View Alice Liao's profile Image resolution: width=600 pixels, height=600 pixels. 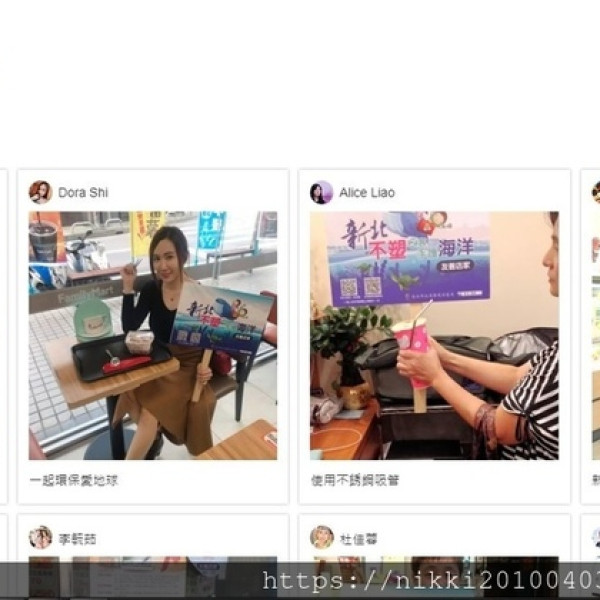[x=366, y=192]
